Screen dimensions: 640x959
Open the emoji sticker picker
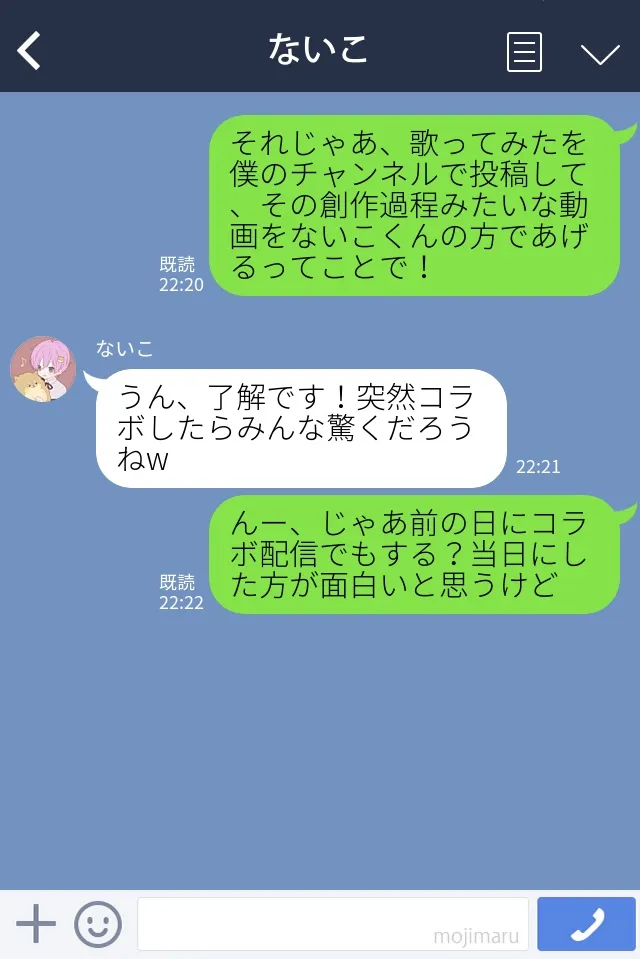coord(98,924)
